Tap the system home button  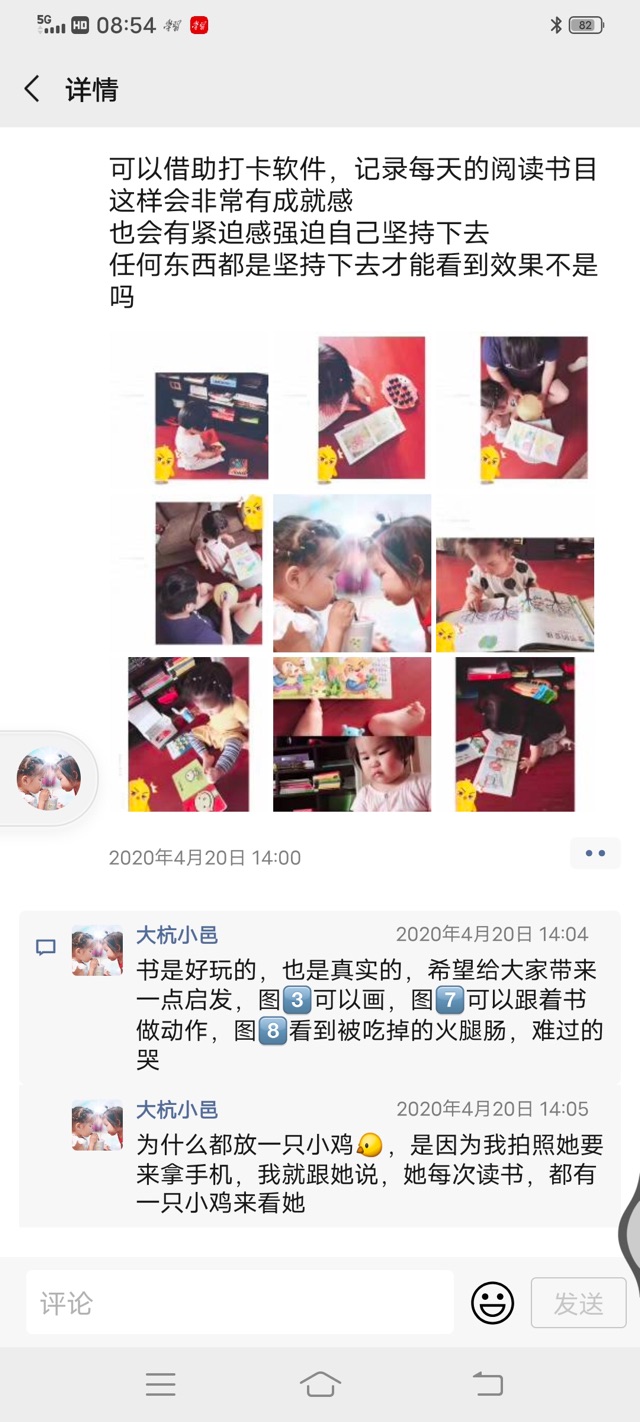click(320, 1384)
